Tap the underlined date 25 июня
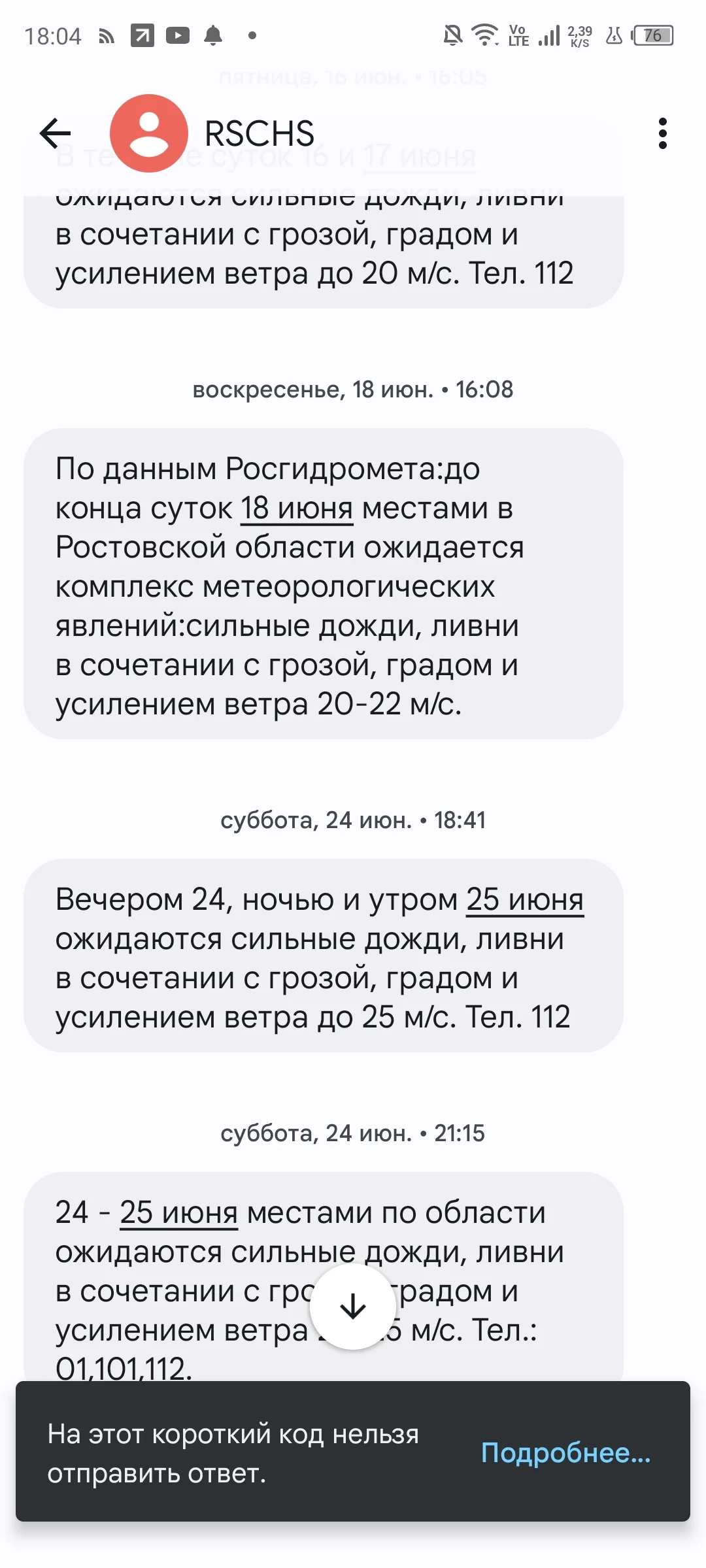The image size is (706, 1568). (525, 899)
